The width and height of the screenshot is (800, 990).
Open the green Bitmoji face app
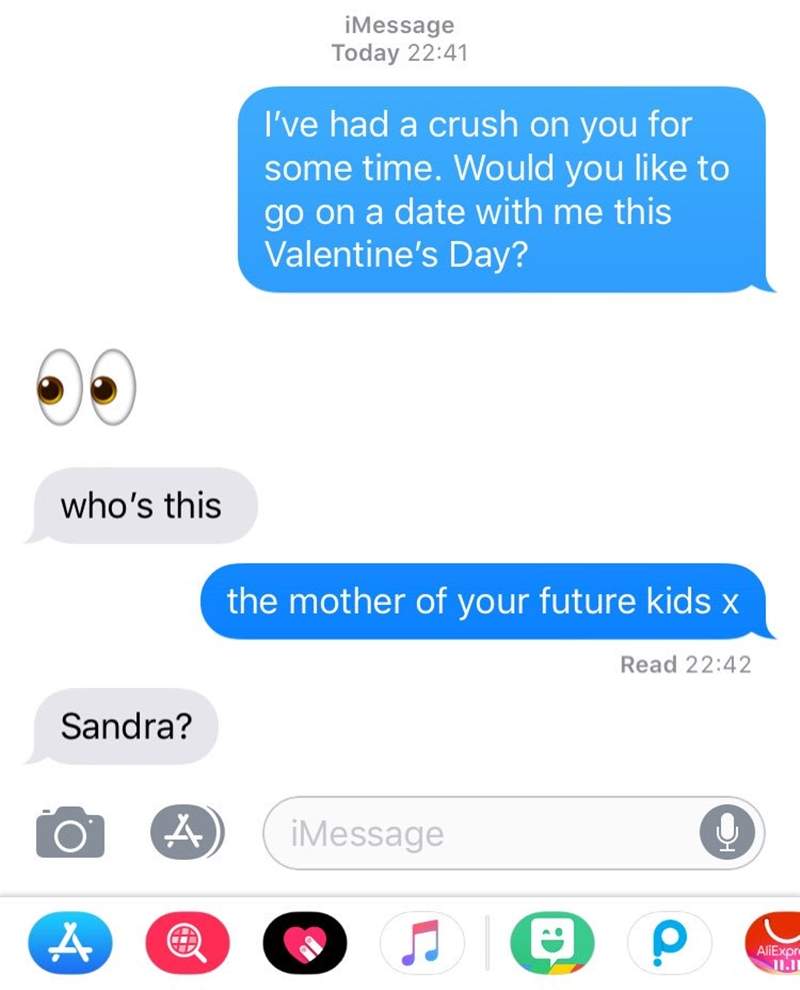(552, 942)
